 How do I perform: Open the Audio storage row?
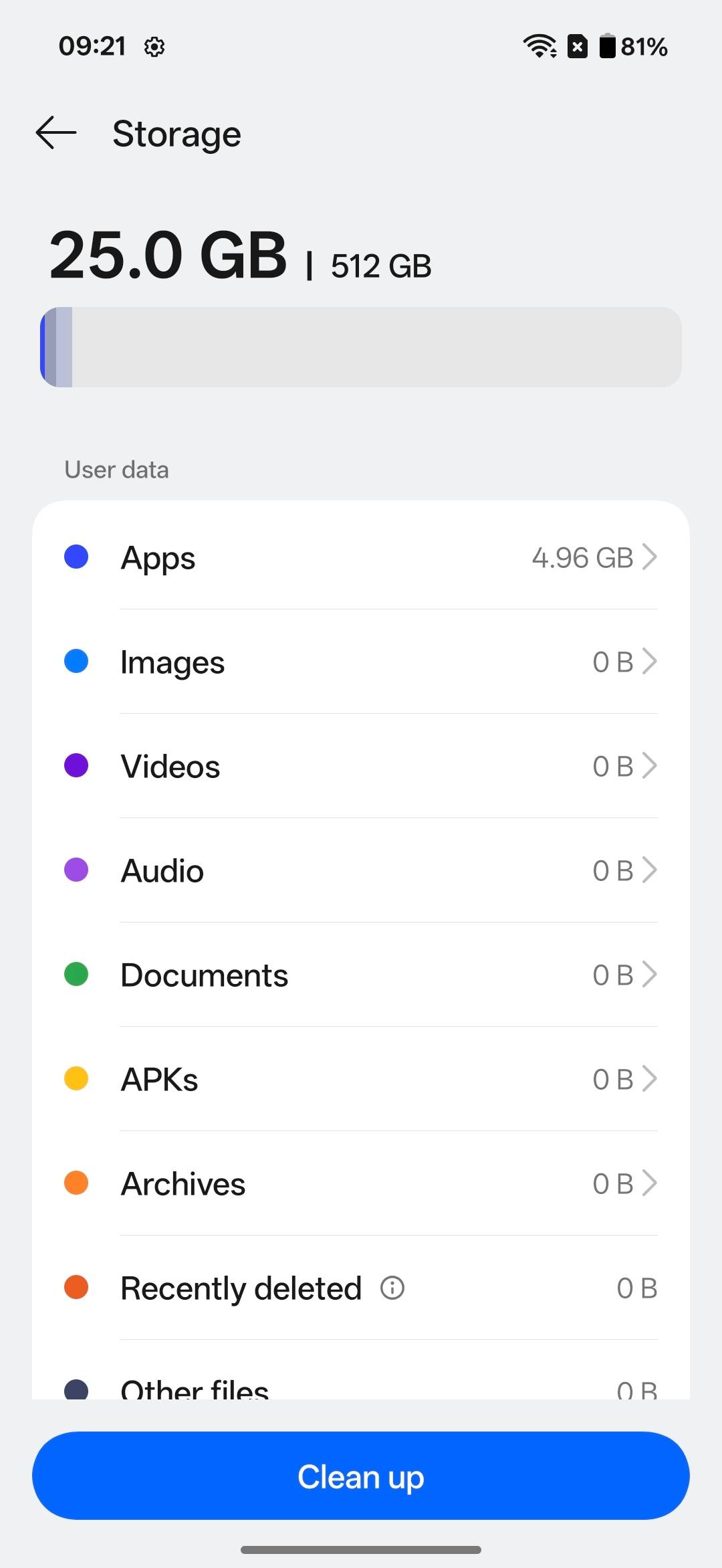(x=361, y=870)
